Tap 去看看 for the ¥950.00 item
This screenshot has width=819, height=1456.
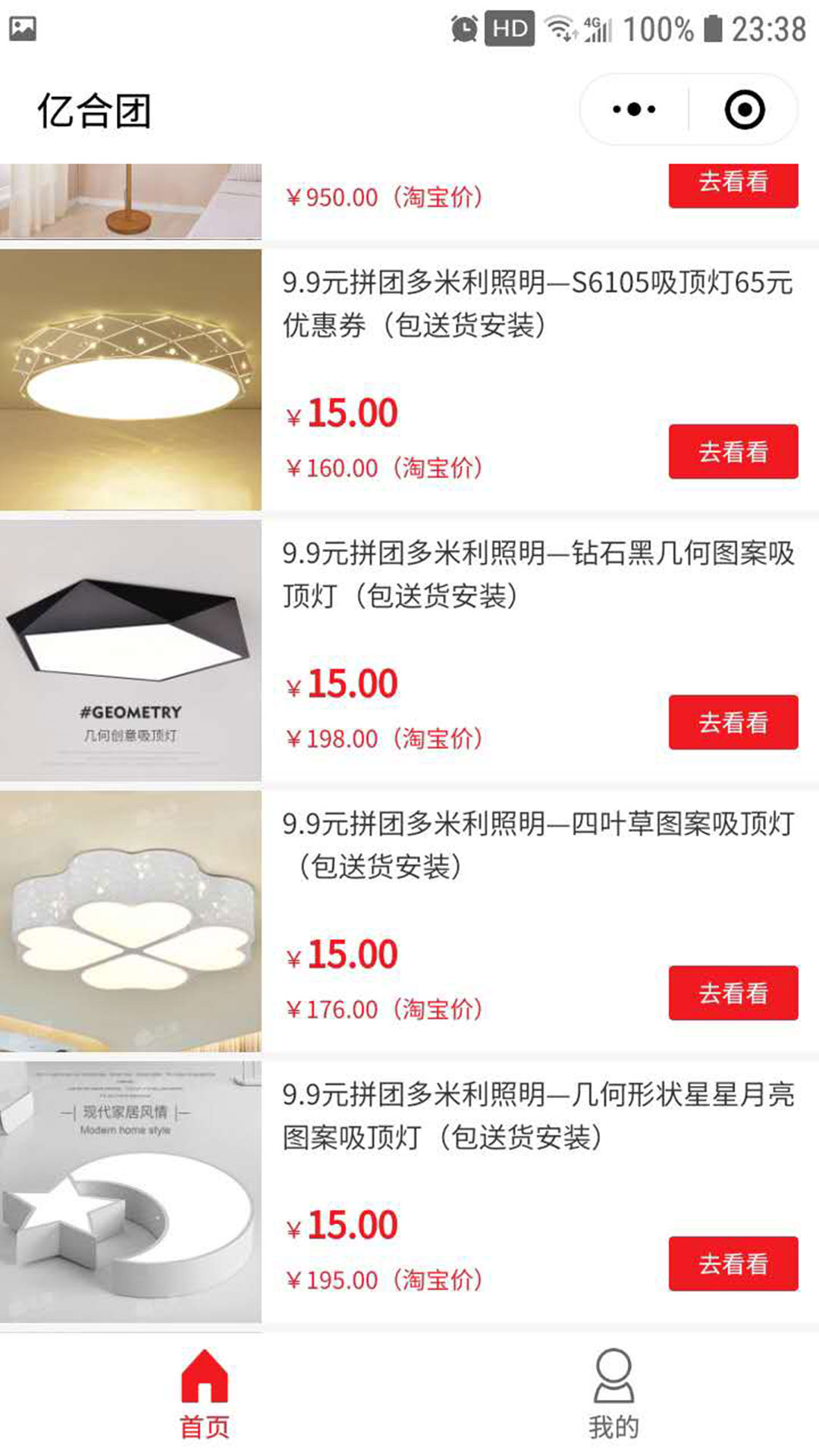pos(733,184)
